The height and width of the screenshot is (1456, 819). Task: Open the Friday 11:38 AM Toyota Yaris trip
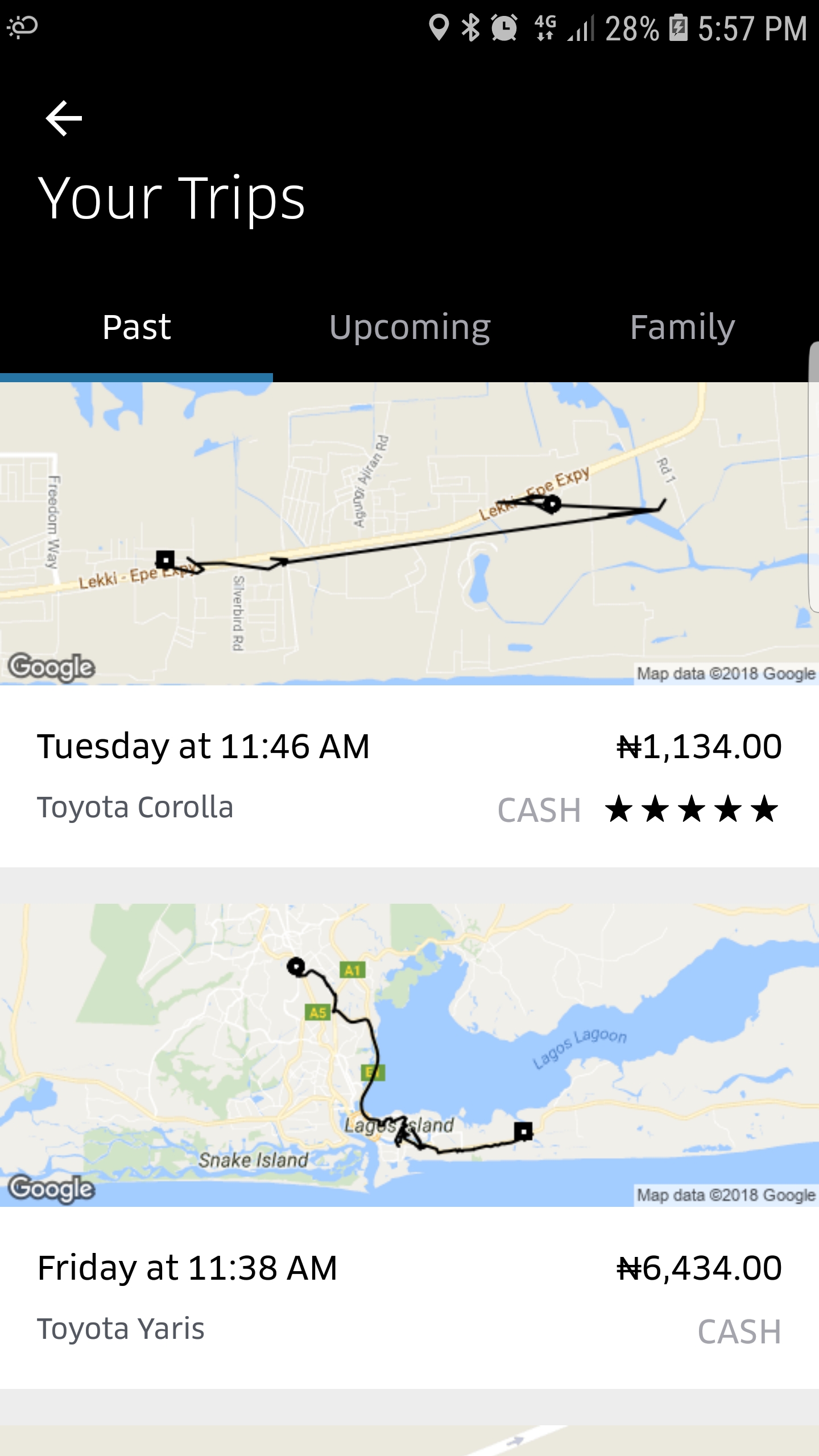tap(409, 1297)
